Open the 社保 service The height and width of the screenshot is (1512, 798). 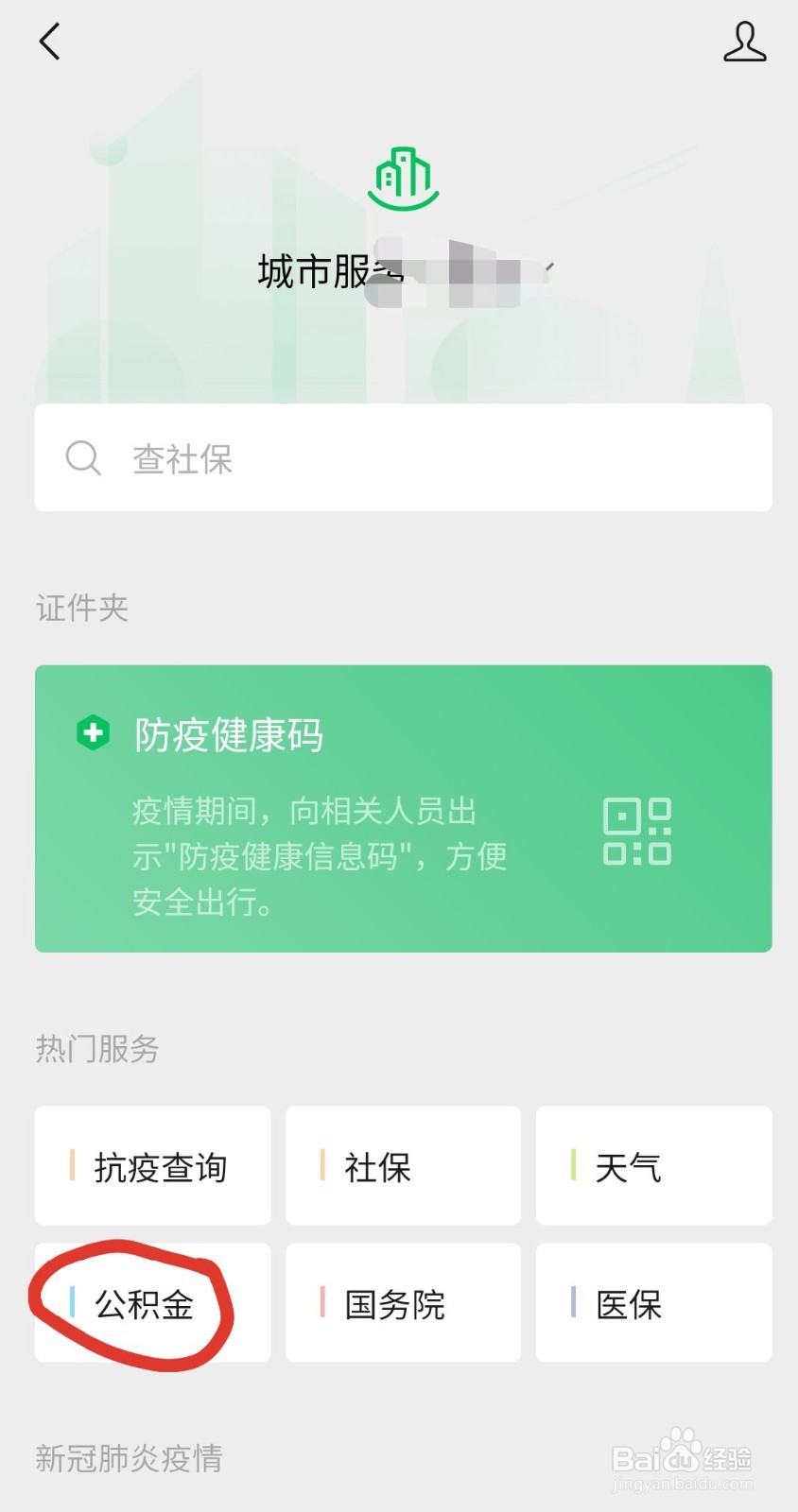click(403, 1166)
